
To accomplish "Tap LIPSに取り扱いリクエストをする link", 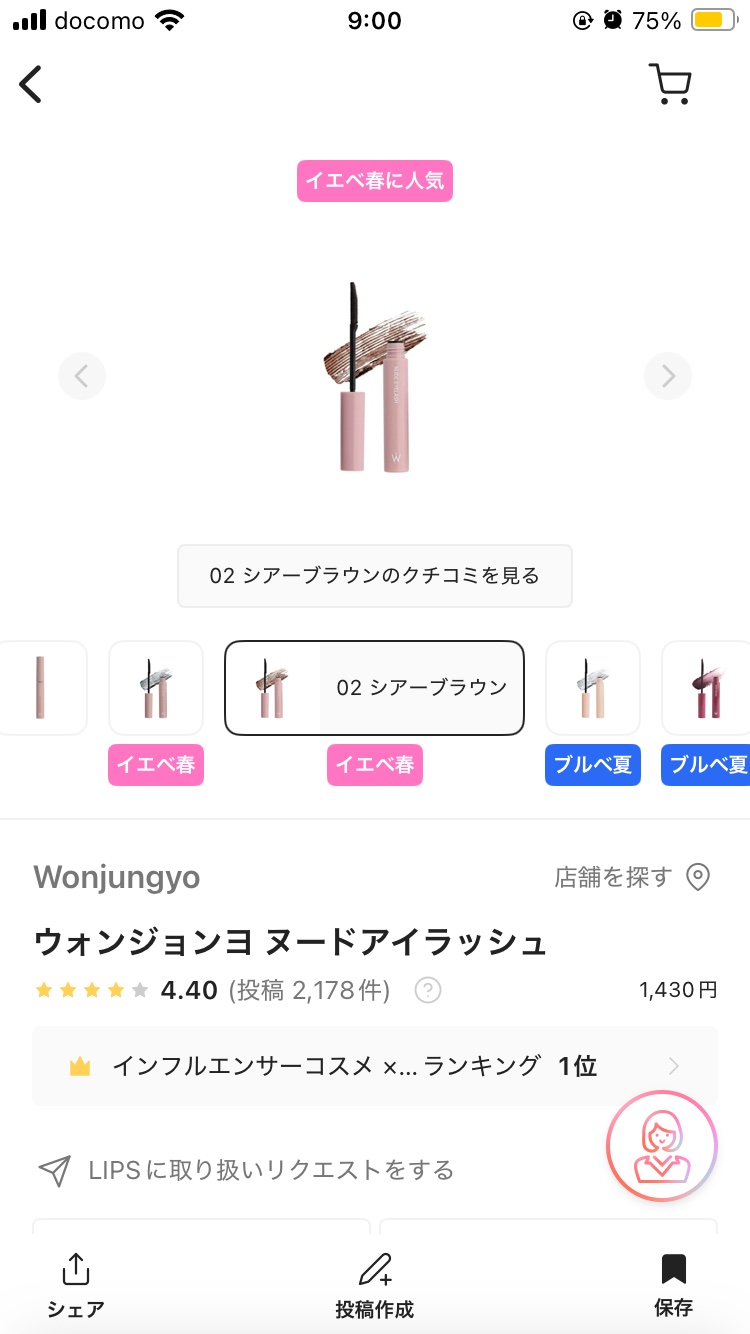I will coord(243,1168).
